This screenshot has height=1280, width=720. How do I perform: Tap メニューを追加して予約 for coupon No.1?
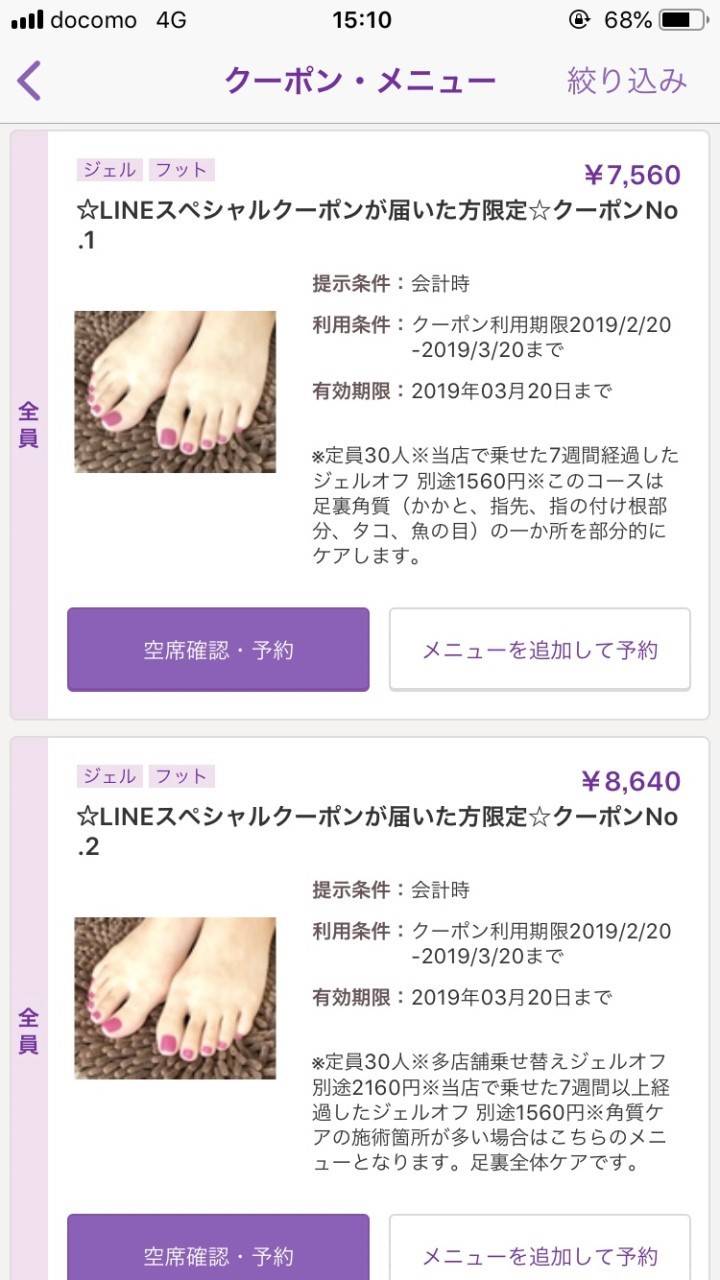(x=540, y=650)
